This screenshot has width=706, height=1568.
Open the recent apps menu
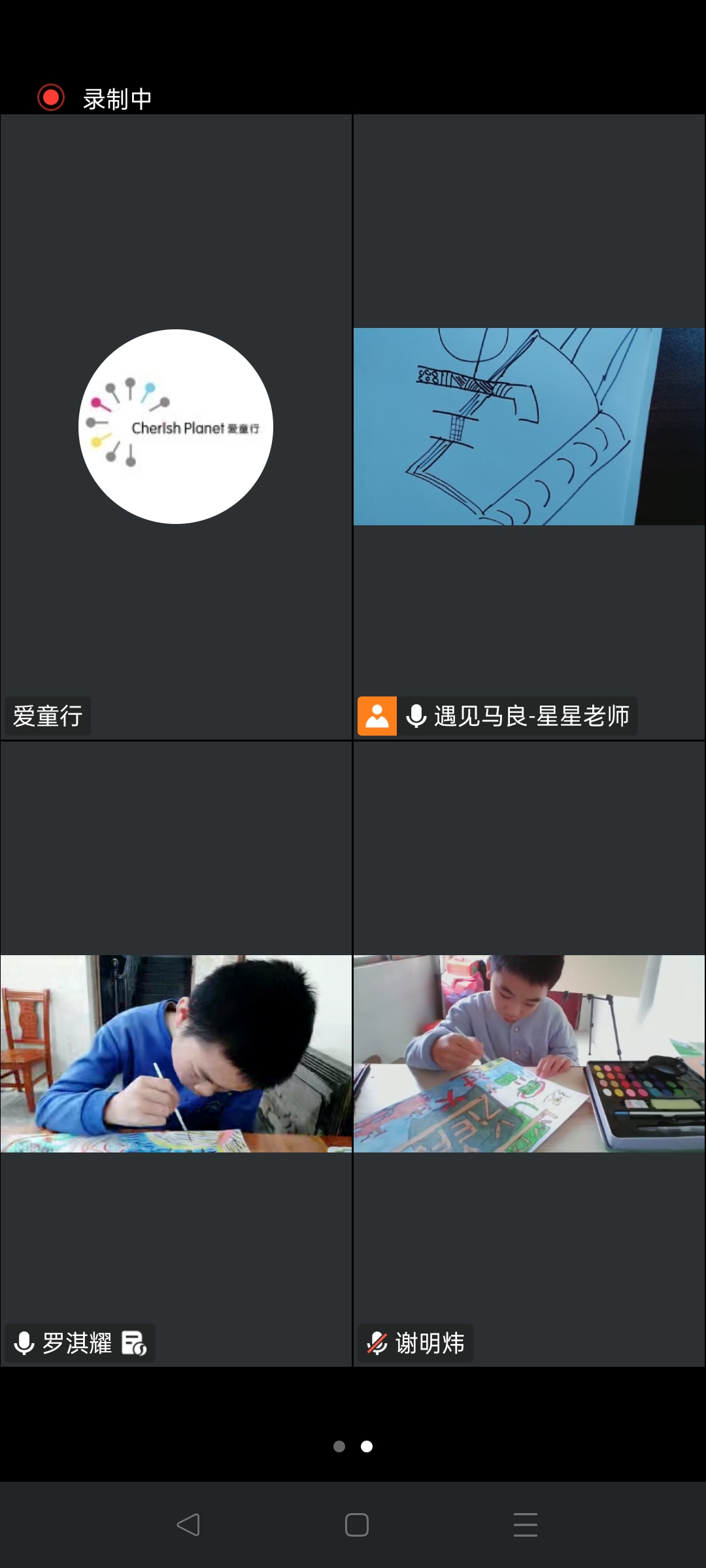525,1524
